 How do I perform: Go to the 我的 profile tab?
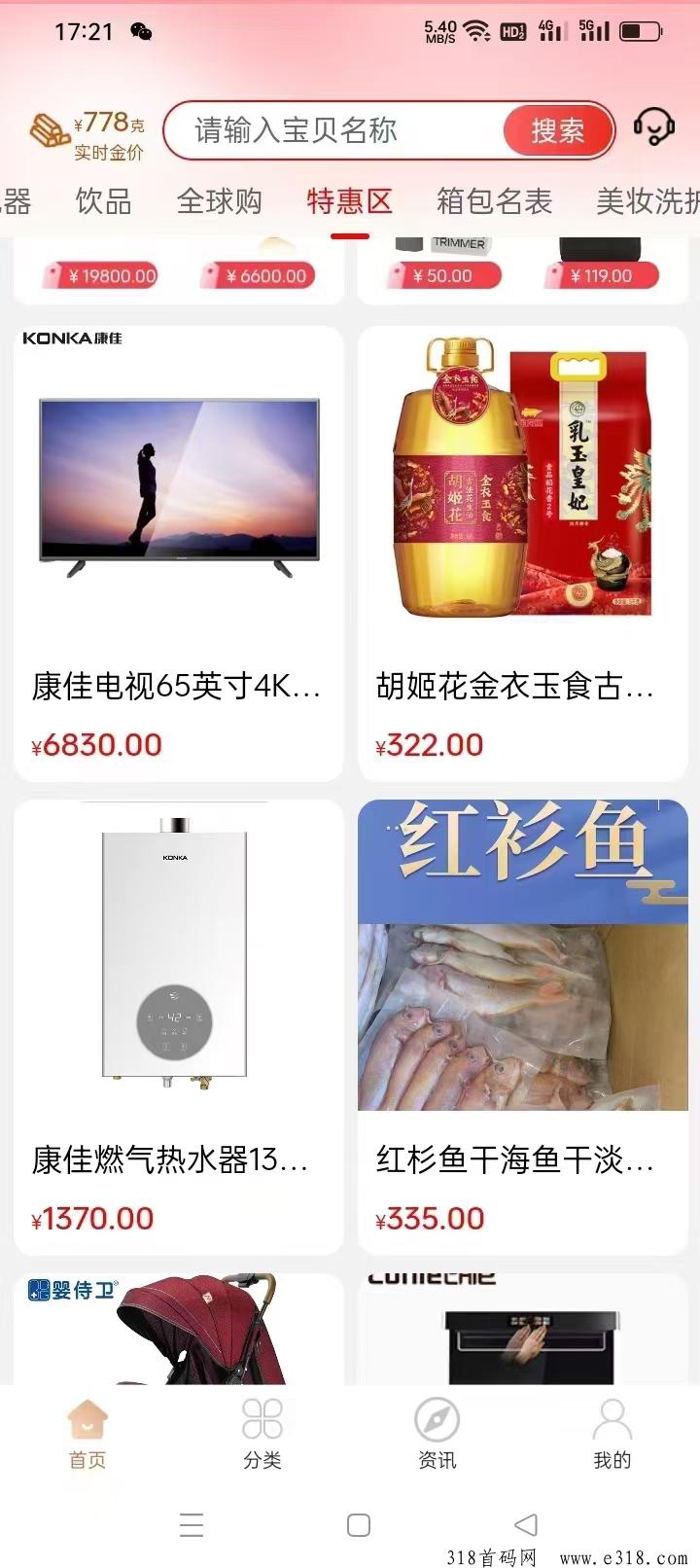tap(612, 1434)
